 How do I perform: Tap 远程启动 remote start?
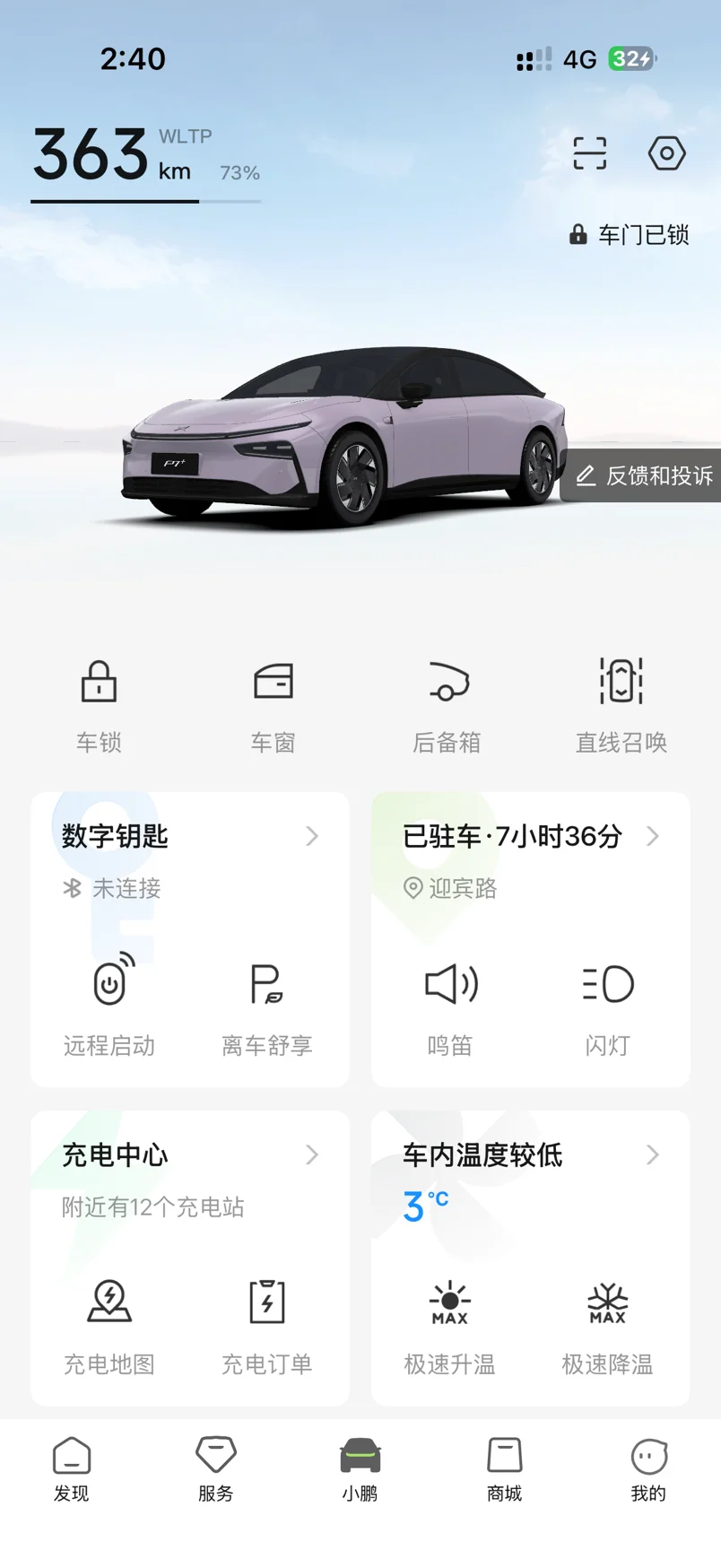[x=109, y=1004]
